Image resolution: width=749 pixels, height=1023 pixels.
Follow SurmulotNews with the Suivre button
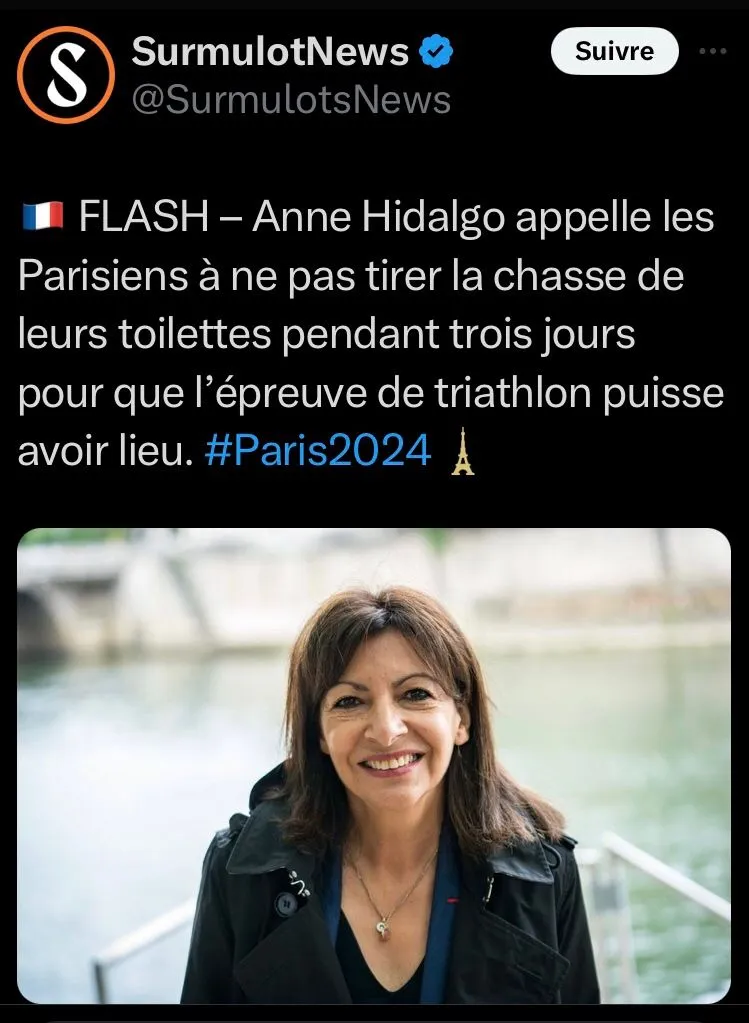tap(614, 51)
